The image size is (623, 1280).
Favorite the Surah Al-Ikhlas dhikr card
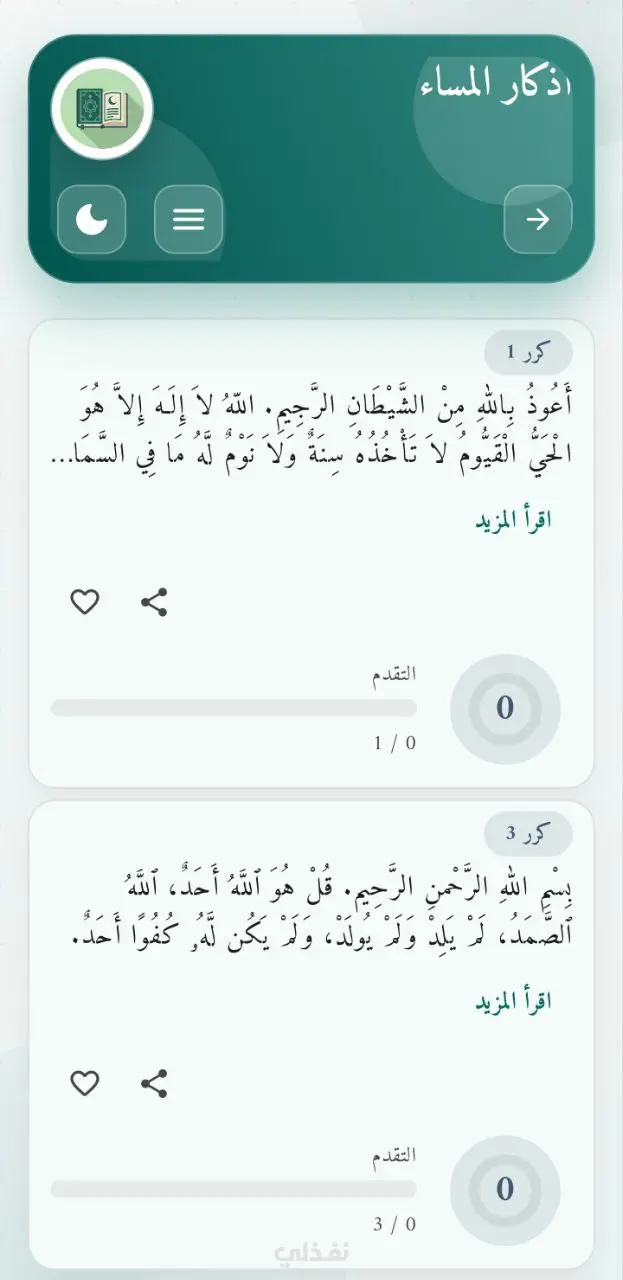(85, 1083)
